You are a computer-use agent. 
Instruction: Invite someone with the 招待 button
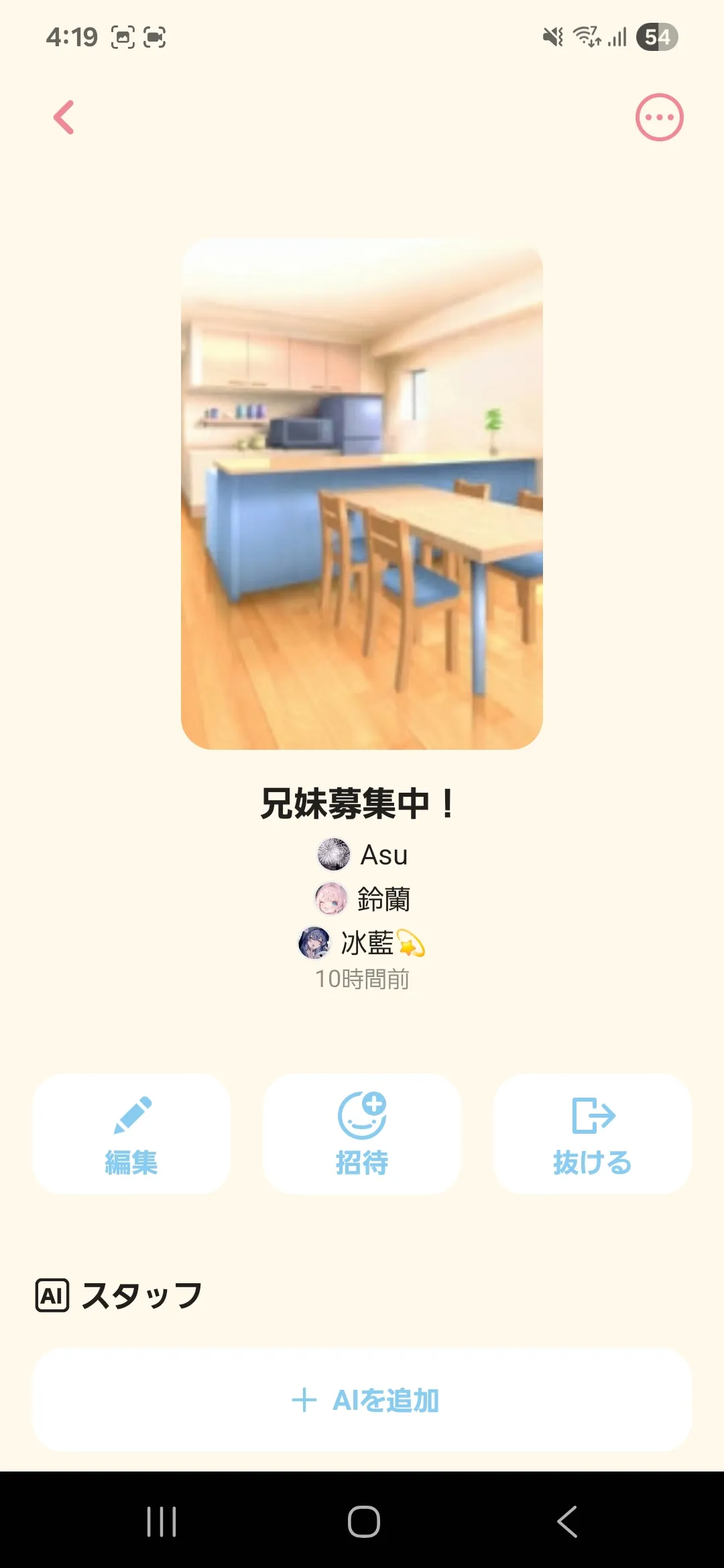(362, 1134)
